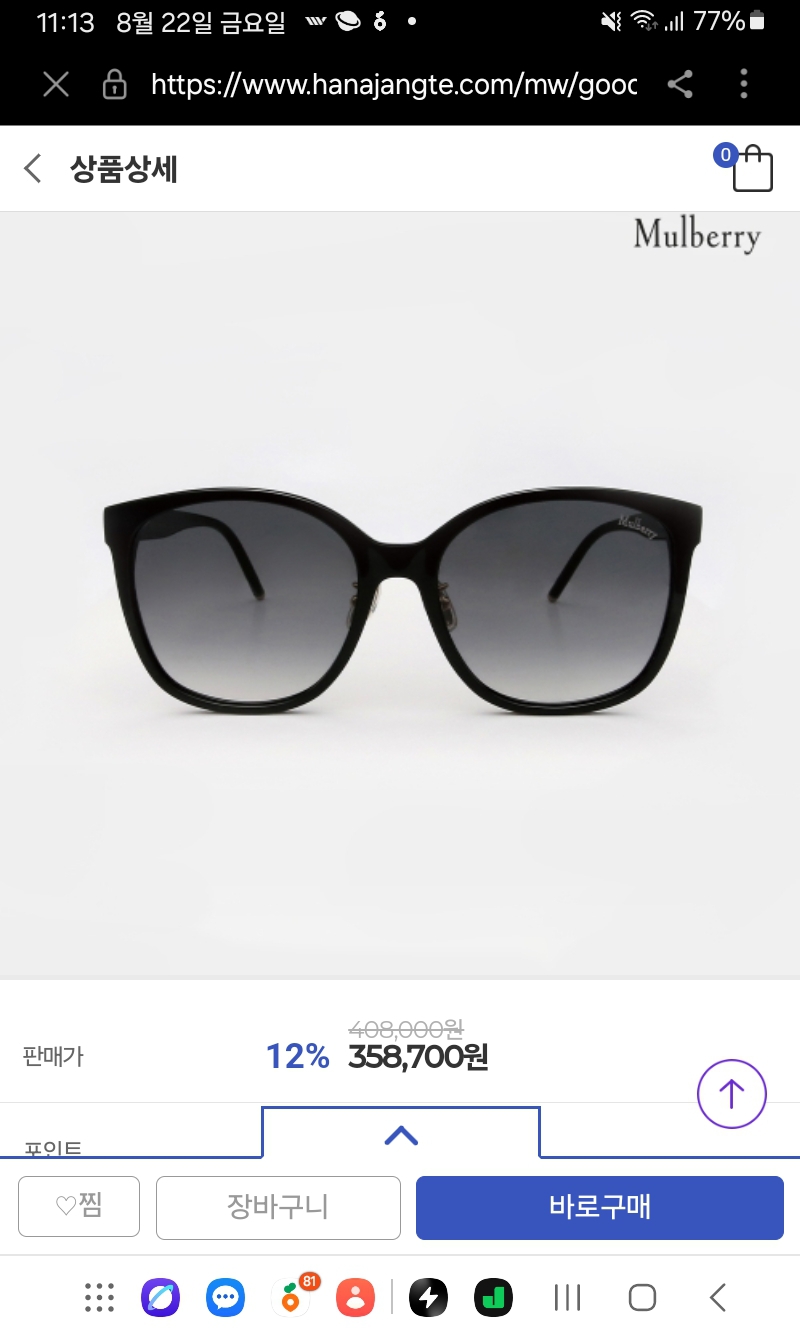Viewport: 800px width, 1340px height.
Task: Add the sunglasses to 장바구니
Action: (x=278, y=1207)
